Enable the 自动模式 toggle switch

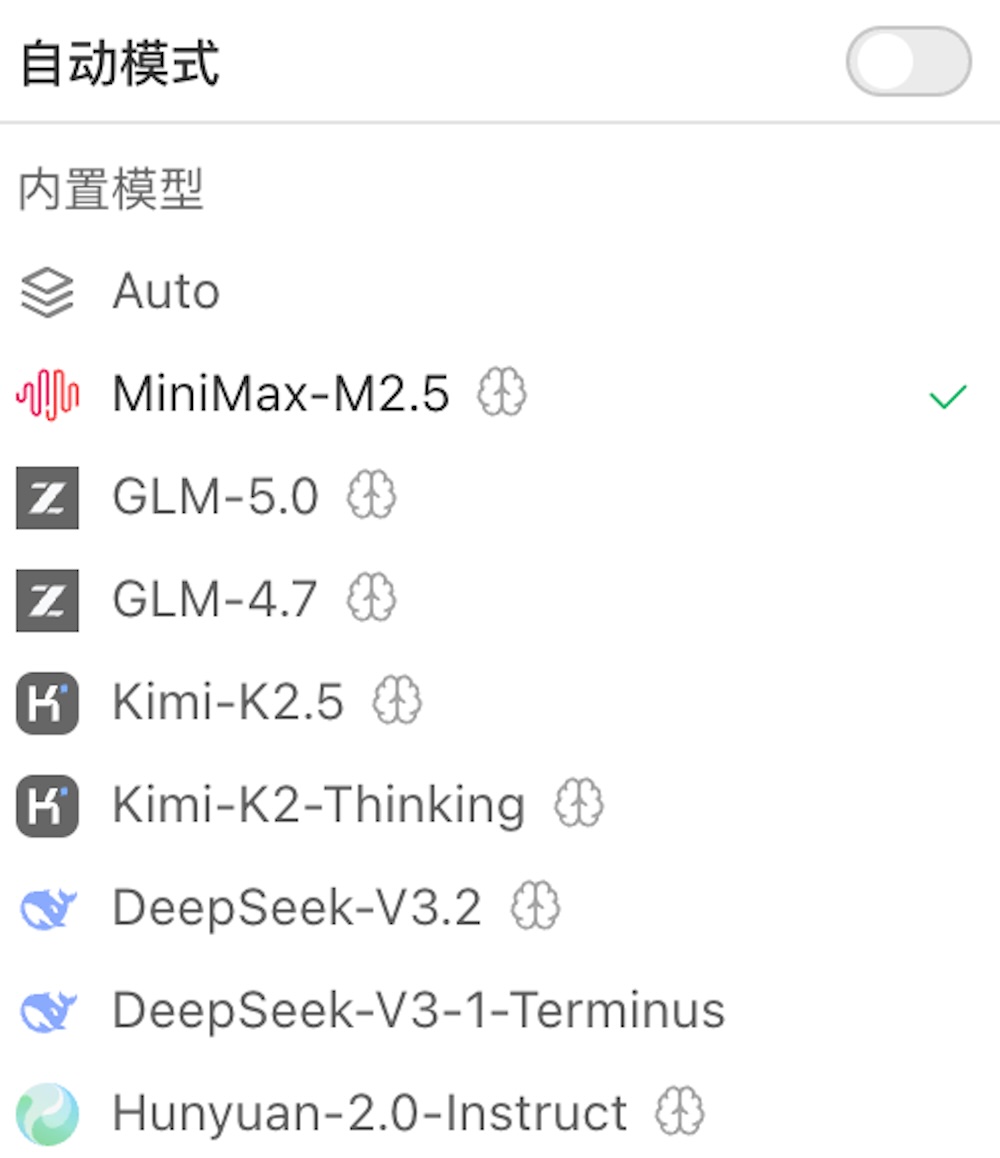(906, 62)
